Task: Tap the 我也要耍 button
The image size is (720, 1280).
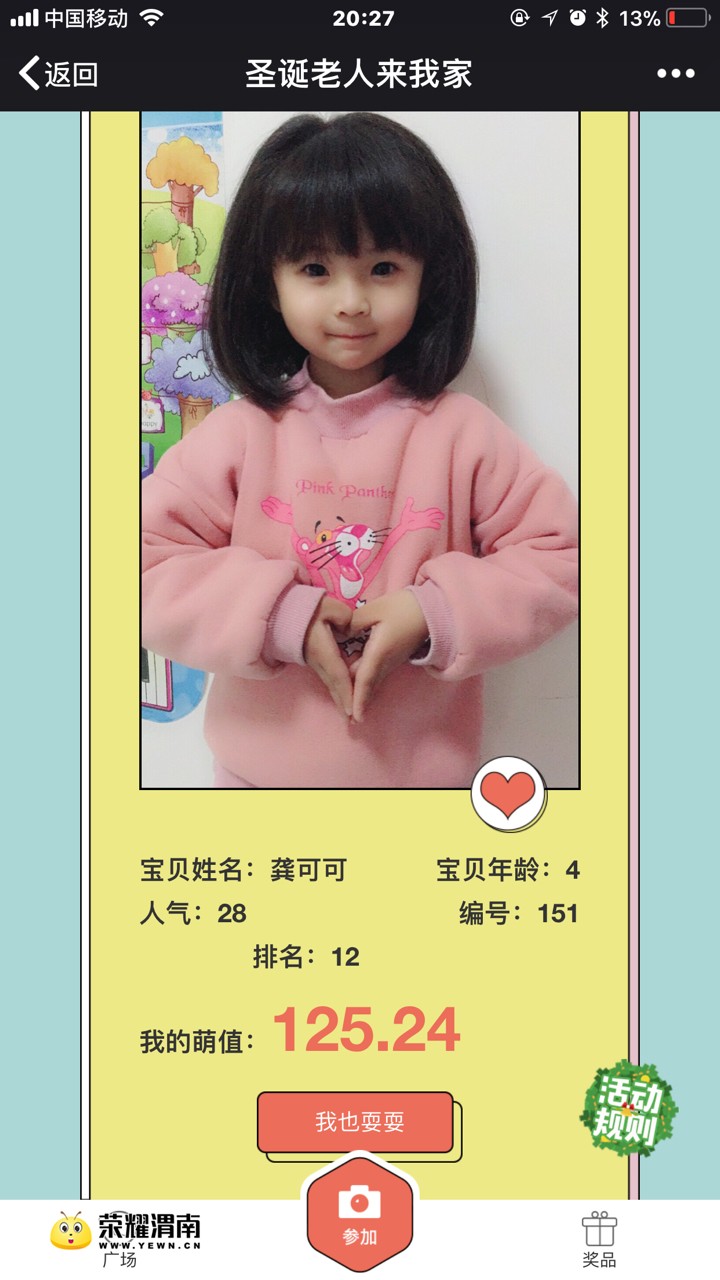Action: pyautogui.click(x=356, y=1122)
